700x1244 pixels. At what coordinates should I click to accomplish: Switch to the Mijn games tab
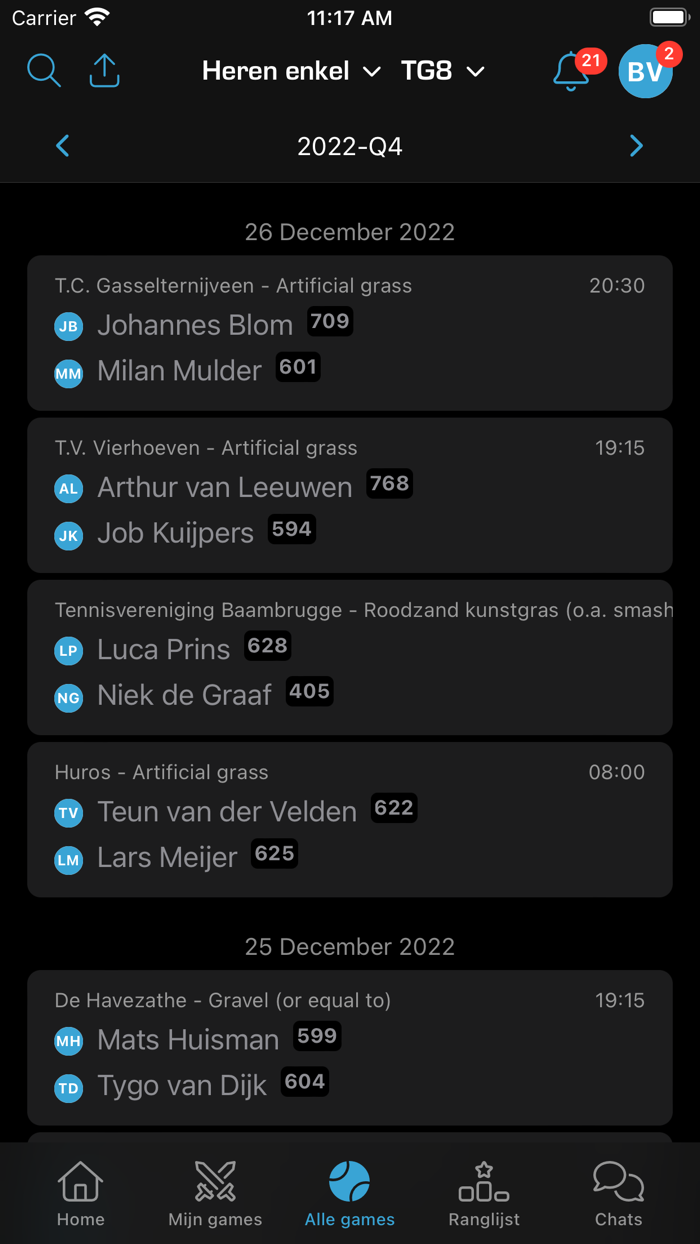(x=215, y=1195)
